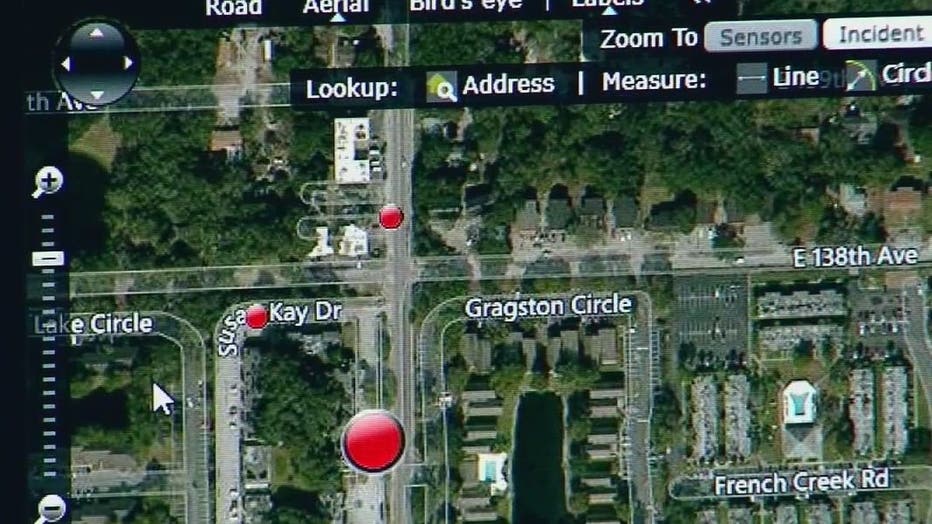Viewport: 932px width, 524px height.
Task: Tap the zoom level slider handle
Action: (47, 259)
